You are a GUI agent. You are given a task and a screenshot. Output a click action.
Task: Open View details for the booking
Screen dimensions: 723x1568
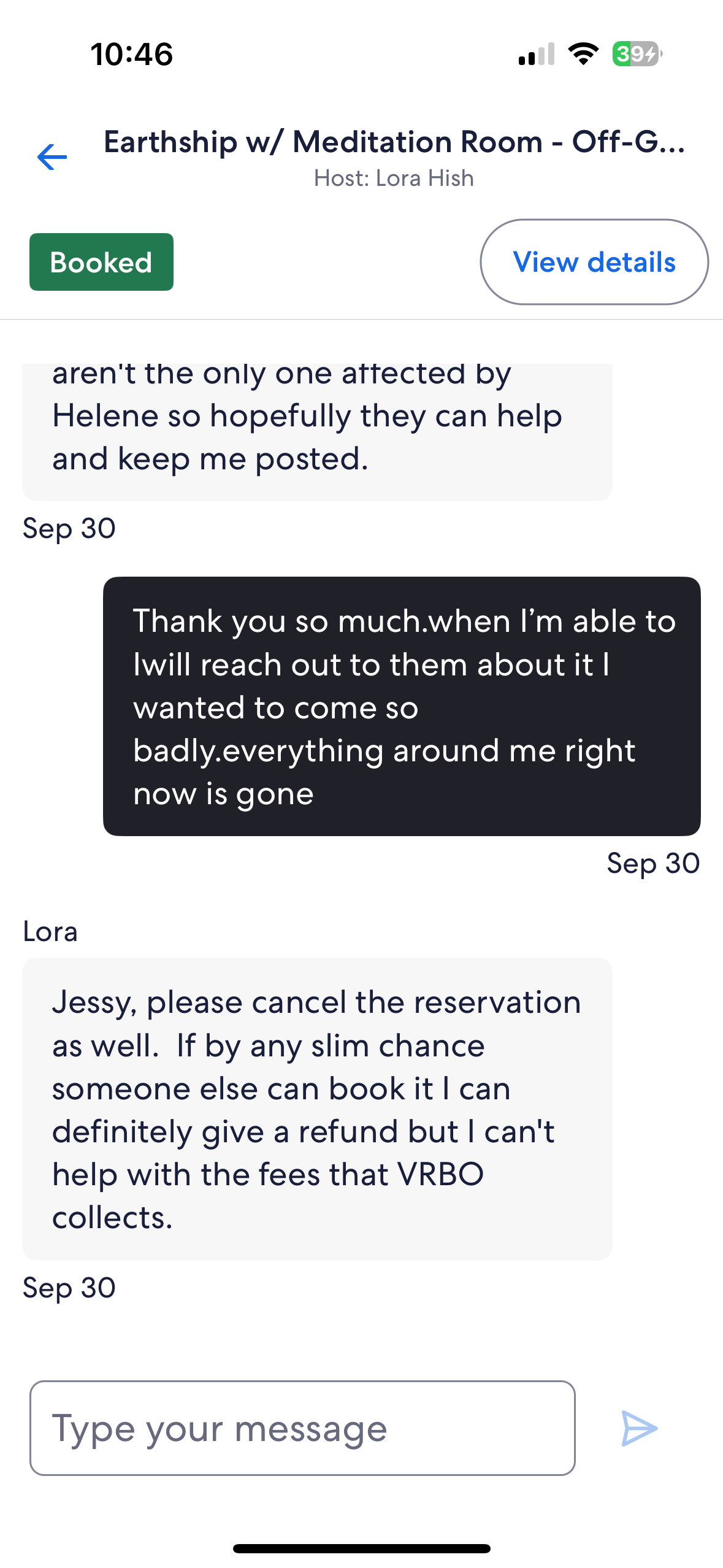[594, 262]
